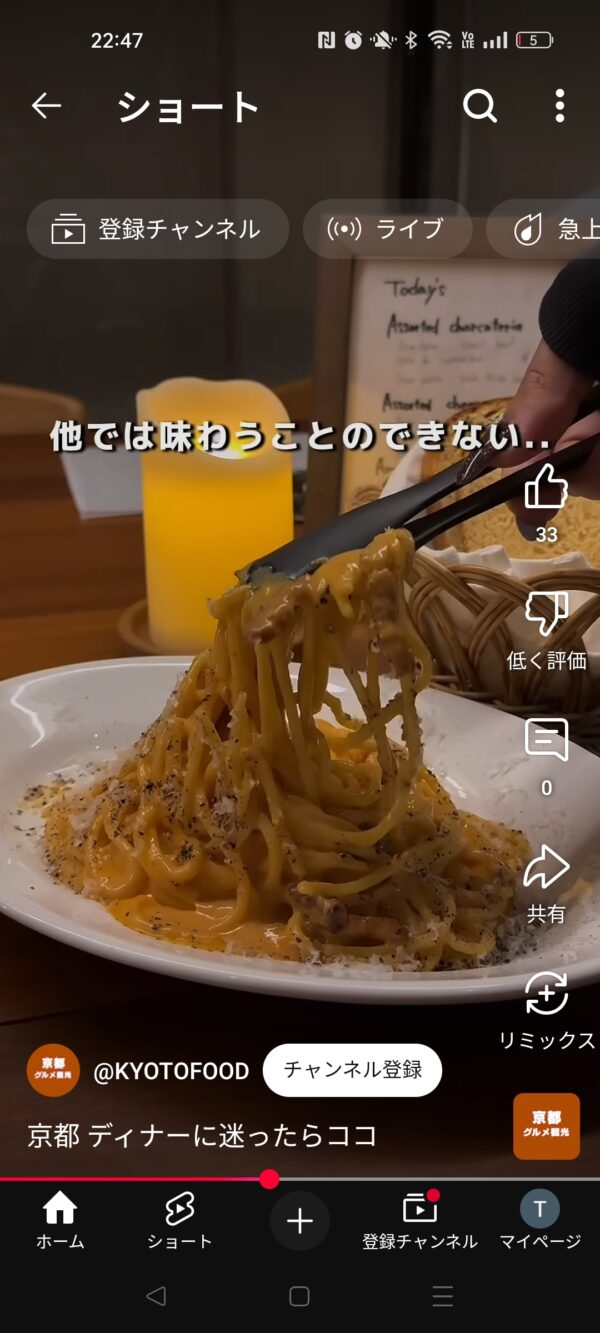The image size is (600, 1333).
Task: Subscribe with the チャンネル登録 button
Action: [352, 1070]
